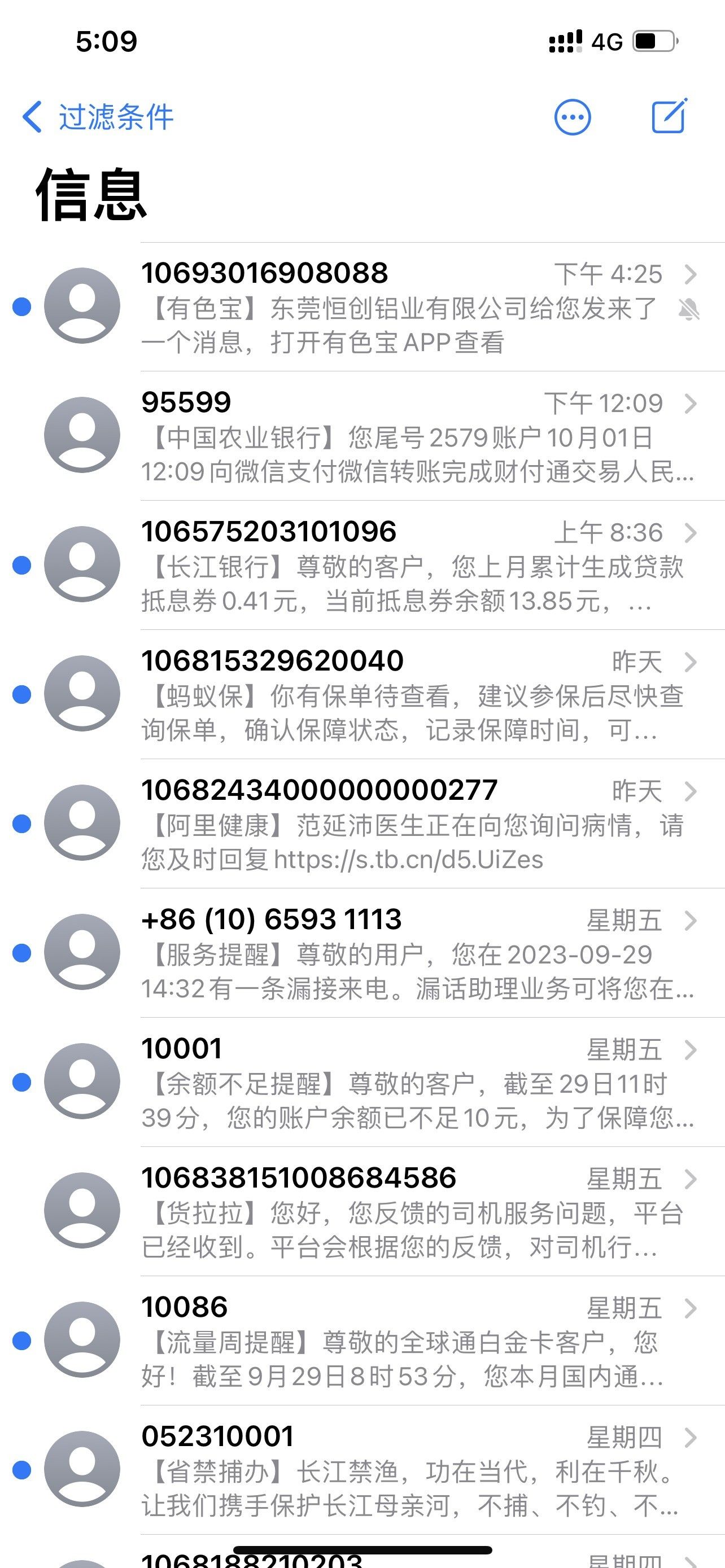Open the 省禁捕办 message from 052310001
Image resolution: width=725 pixels, height=1568 pixels.
(x=402, y=1469)
